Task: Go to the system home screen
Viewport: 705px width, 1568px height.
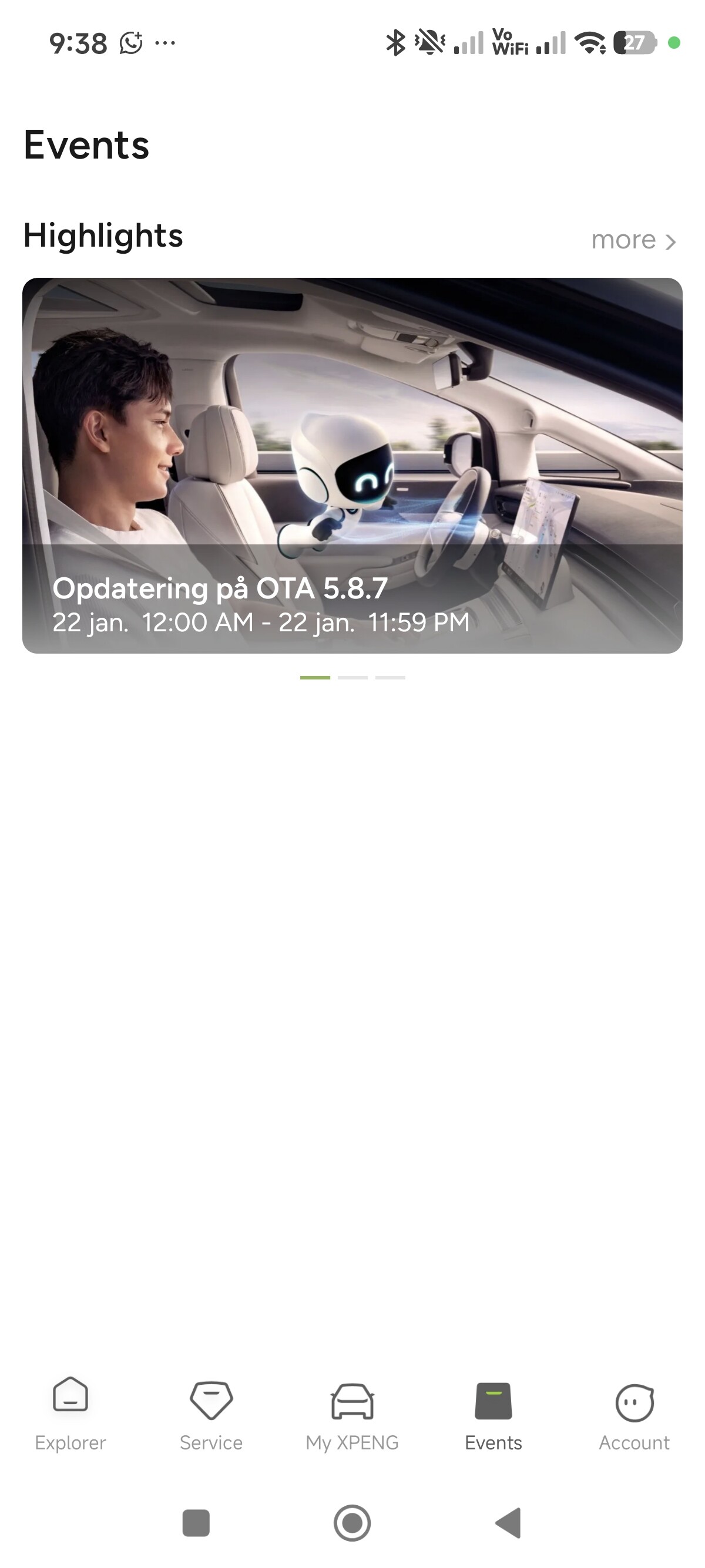Action: tap(352, 1522)
